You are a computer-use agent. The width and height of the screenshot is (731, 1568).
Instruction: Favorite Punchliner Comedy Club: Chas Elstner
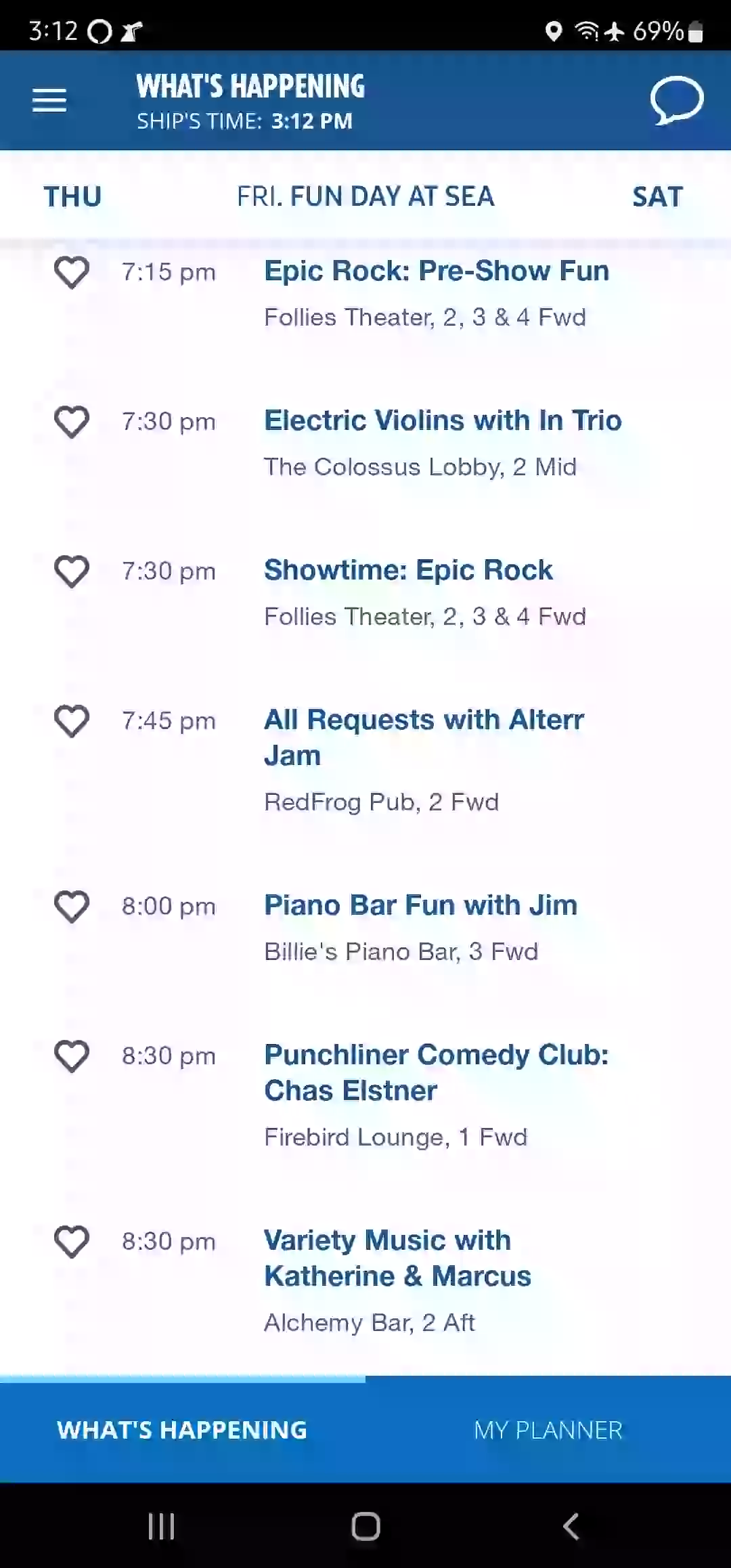72,1056
